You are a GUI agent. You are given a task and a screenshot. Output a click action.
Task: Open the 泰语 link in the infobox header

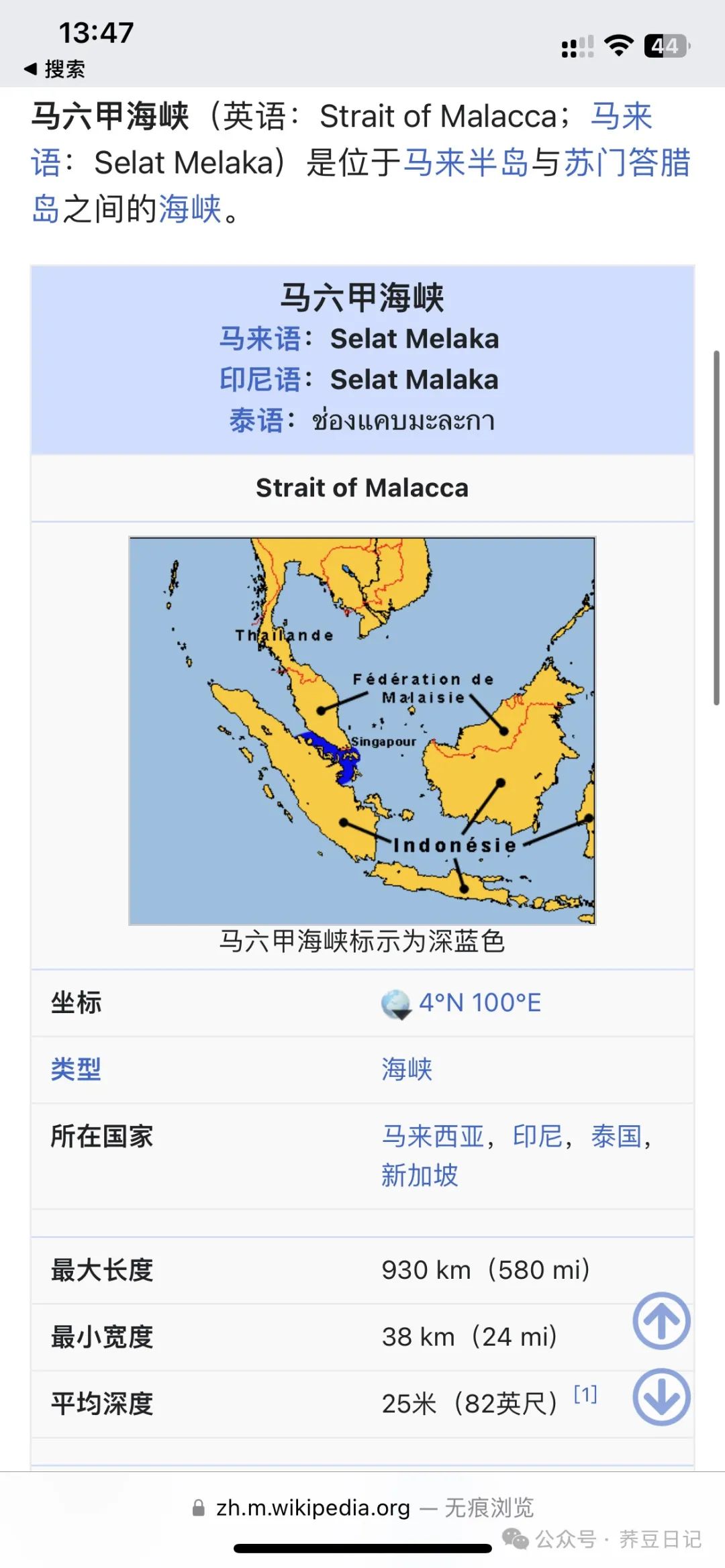point(257,421)
